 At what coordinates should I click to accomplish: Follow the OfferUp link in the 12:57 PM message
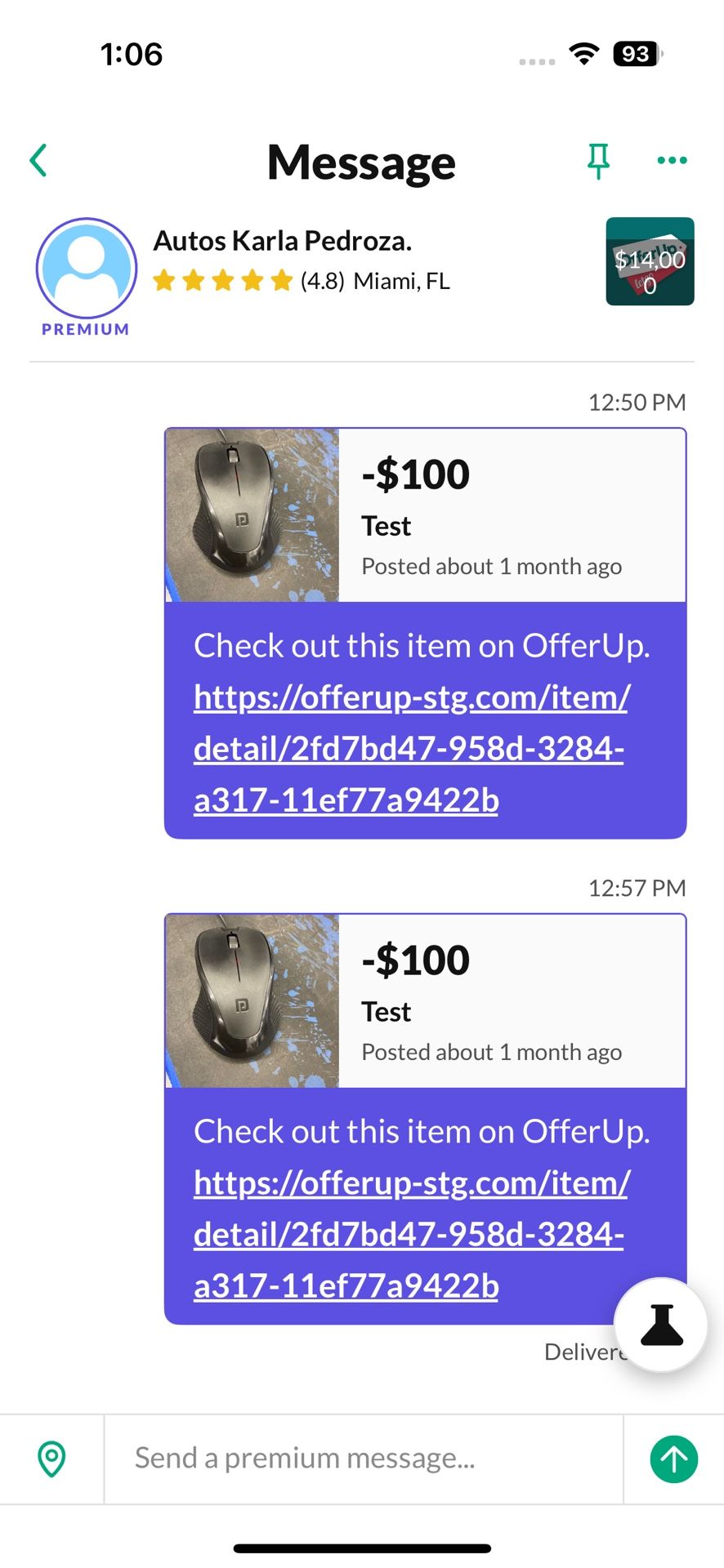[409, 1234]
